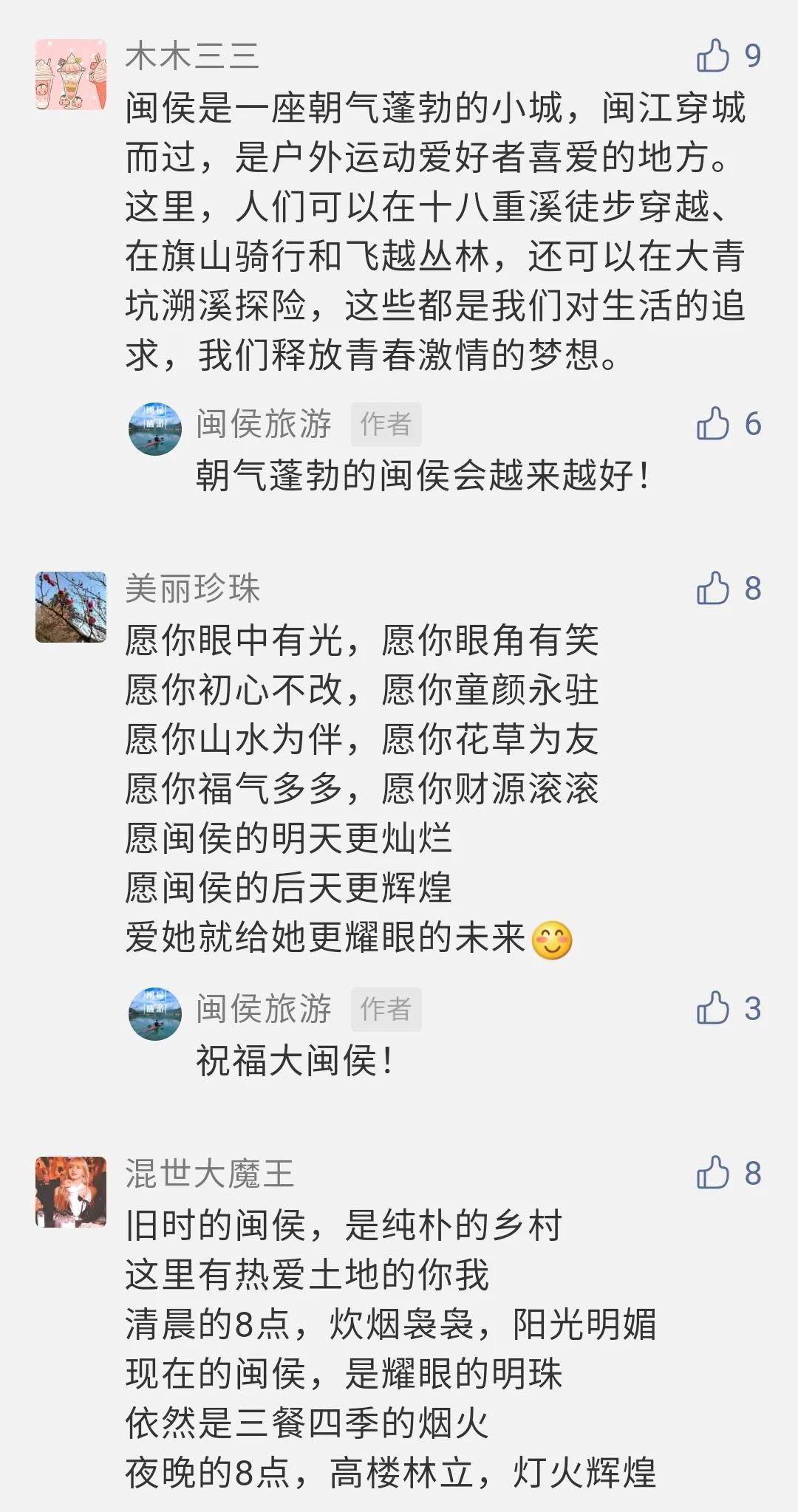This screenshot has height=1512, width=798.
Task: Like the author's reply 朝气蓬勃的闽侯会越来越好
Action: 712,422
